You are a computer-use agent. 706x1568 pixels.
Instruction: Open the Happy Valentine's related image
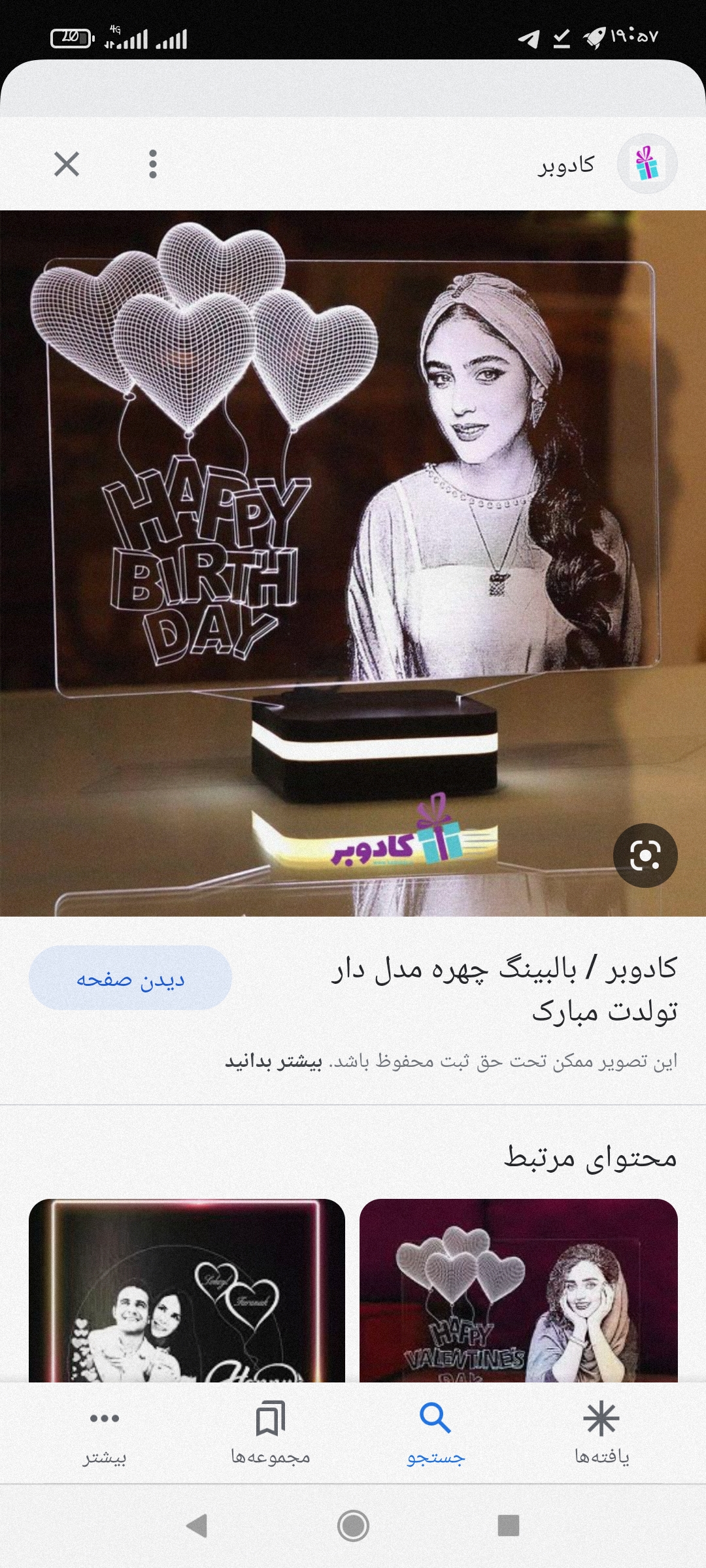click(518, 1290)
